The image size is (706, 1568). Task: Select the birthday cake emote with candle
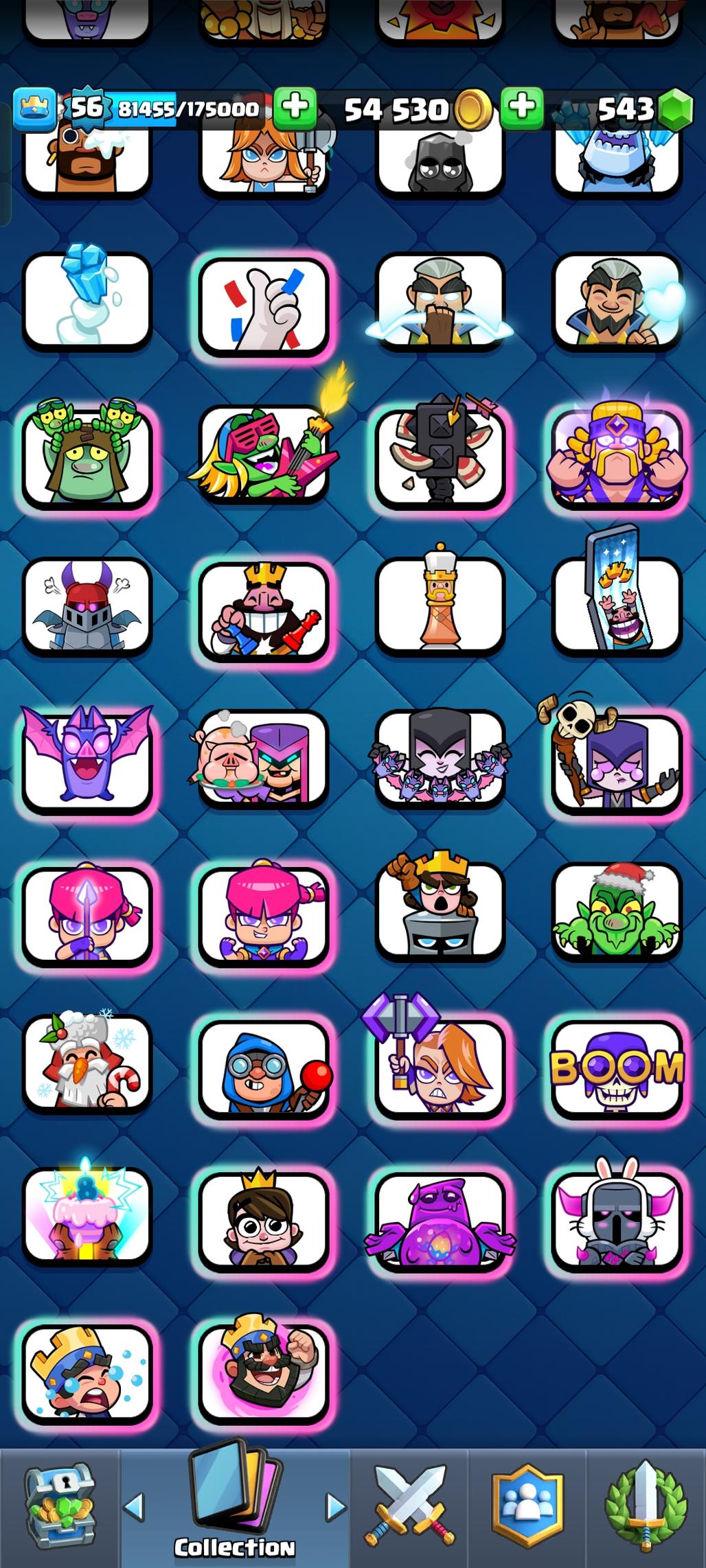pyautogui.click(x=87, y=1217)
